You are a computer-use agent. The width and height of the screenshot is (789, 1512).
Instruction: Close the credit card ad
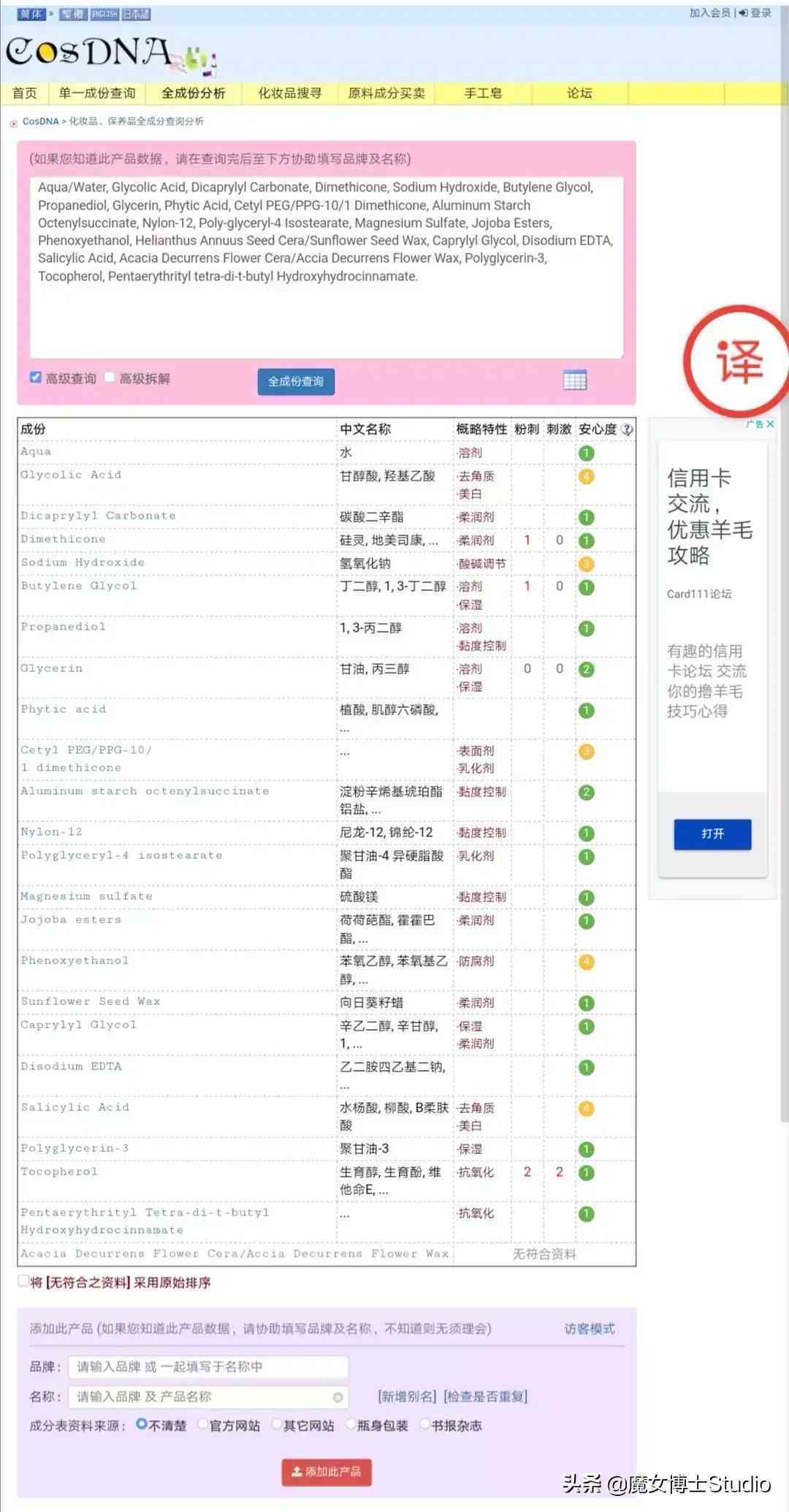[x=770, y=424]
